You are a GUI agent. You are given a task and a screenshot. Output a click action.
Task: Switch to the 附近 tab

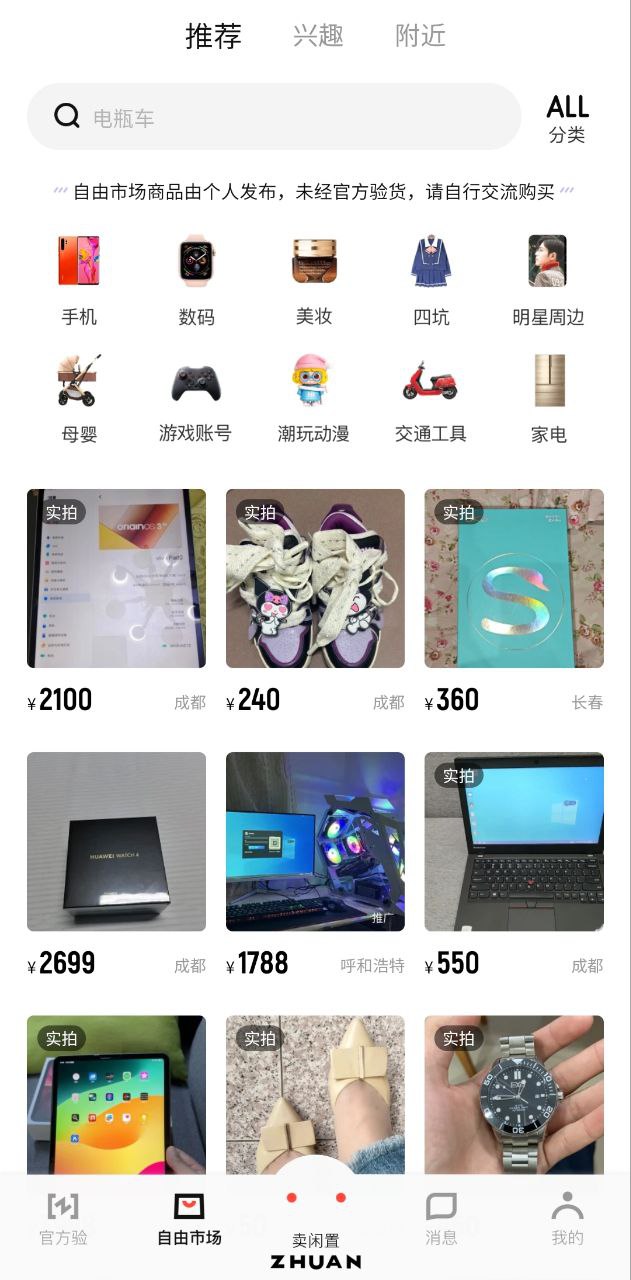click(420, 36)
